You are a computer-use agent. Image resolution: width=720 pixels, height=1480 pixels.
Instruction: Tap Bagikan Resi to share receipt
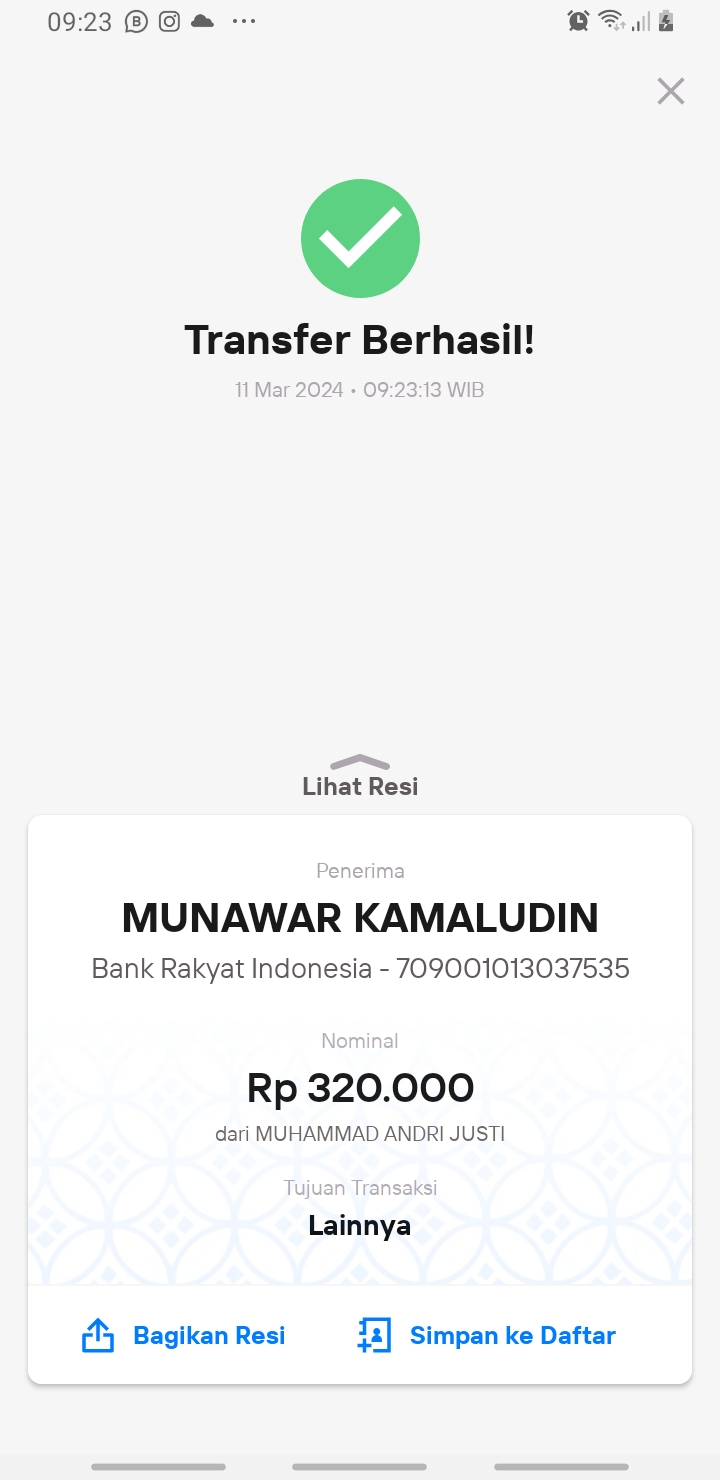(x=184, y=1335)
